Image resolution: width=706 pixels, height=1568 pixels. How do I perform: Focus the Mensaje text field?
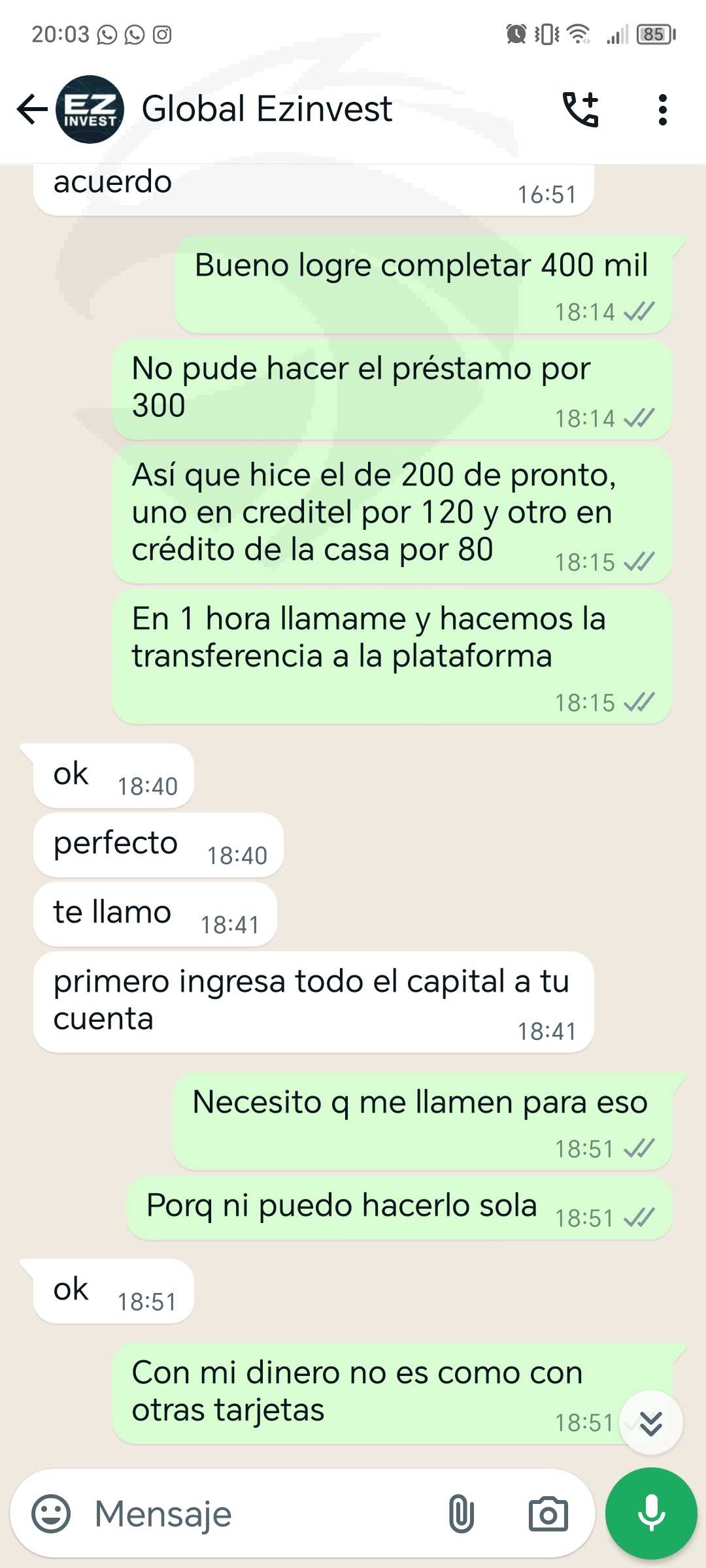tap(261, 1514)
